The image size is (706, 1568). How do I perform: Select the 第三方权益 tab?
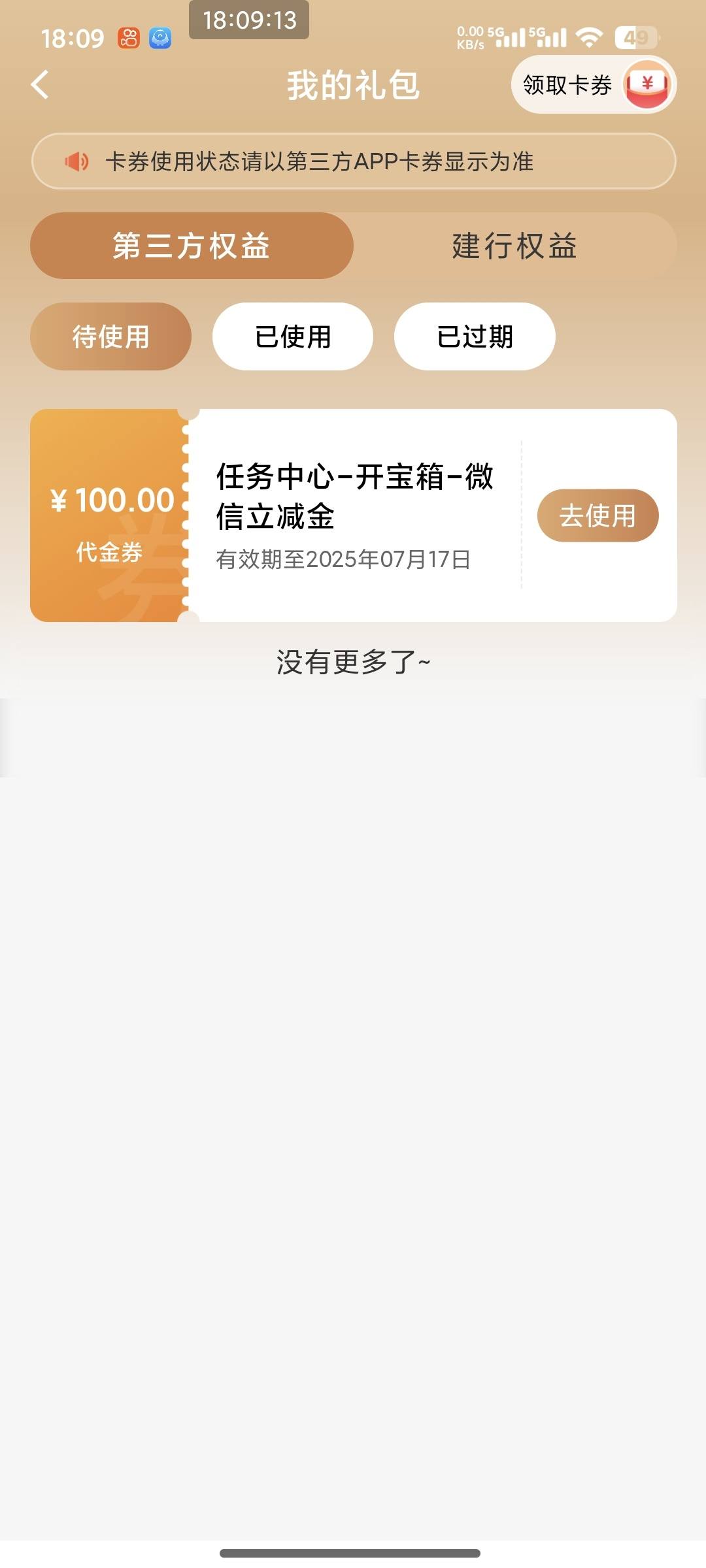point(192,246)
